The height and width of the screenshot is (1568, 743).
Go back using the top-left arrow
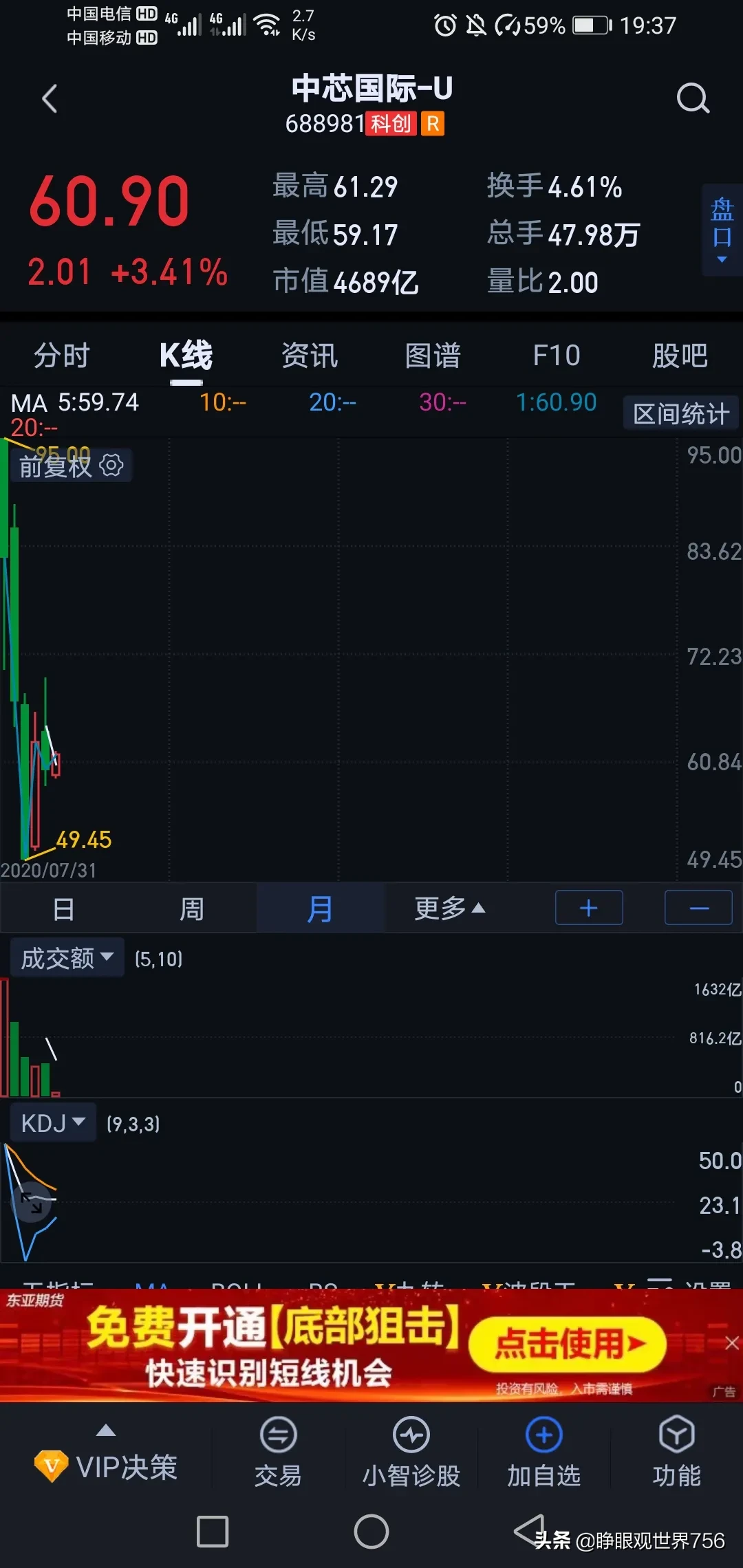[x=50, y=99]
